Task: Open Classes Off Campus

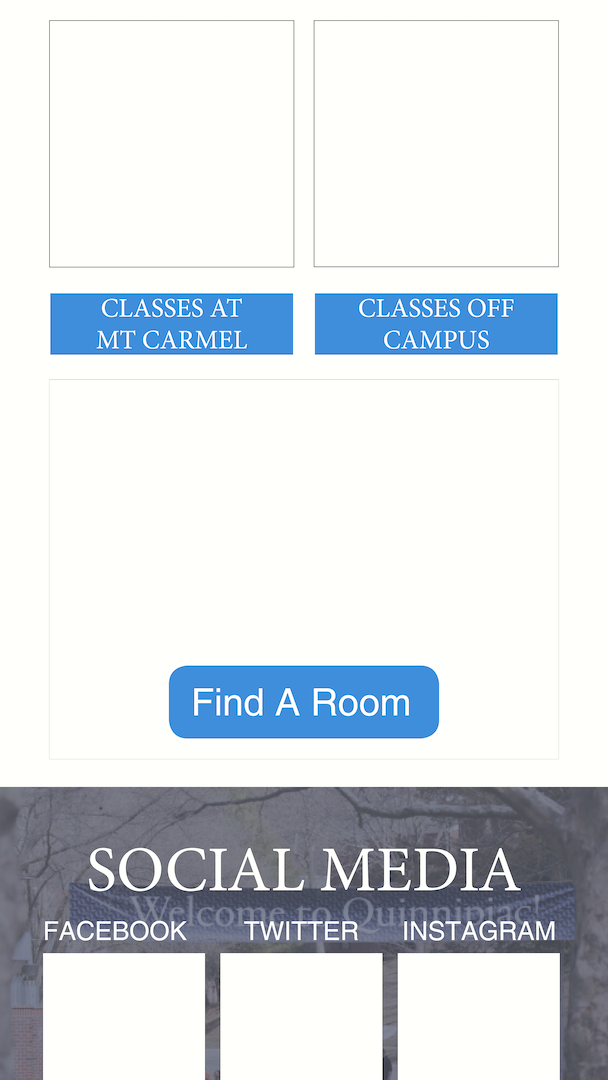Action: [x=436, y=324]
